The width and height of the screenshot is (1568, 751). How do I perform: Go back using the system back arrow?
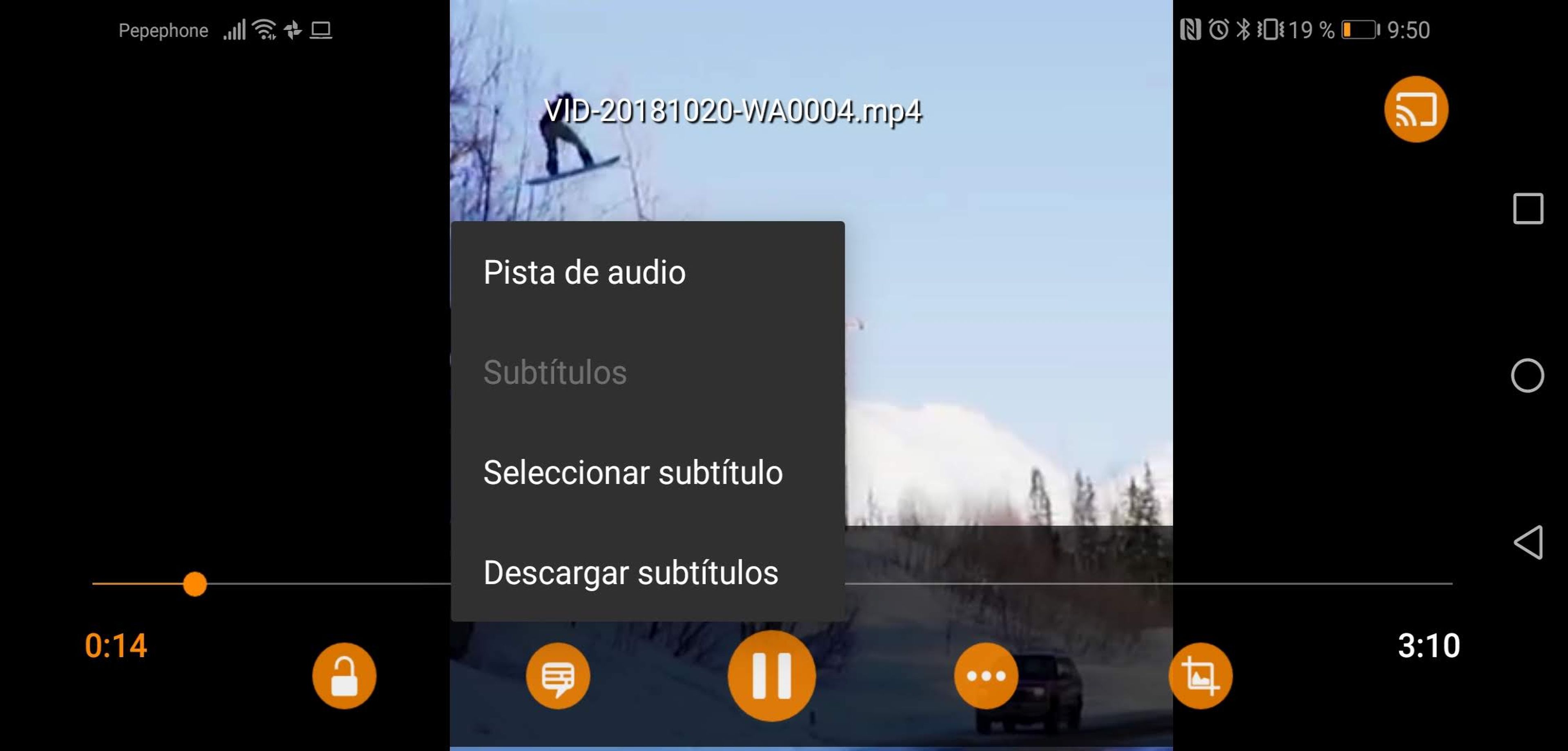[x=1528, y=542]
